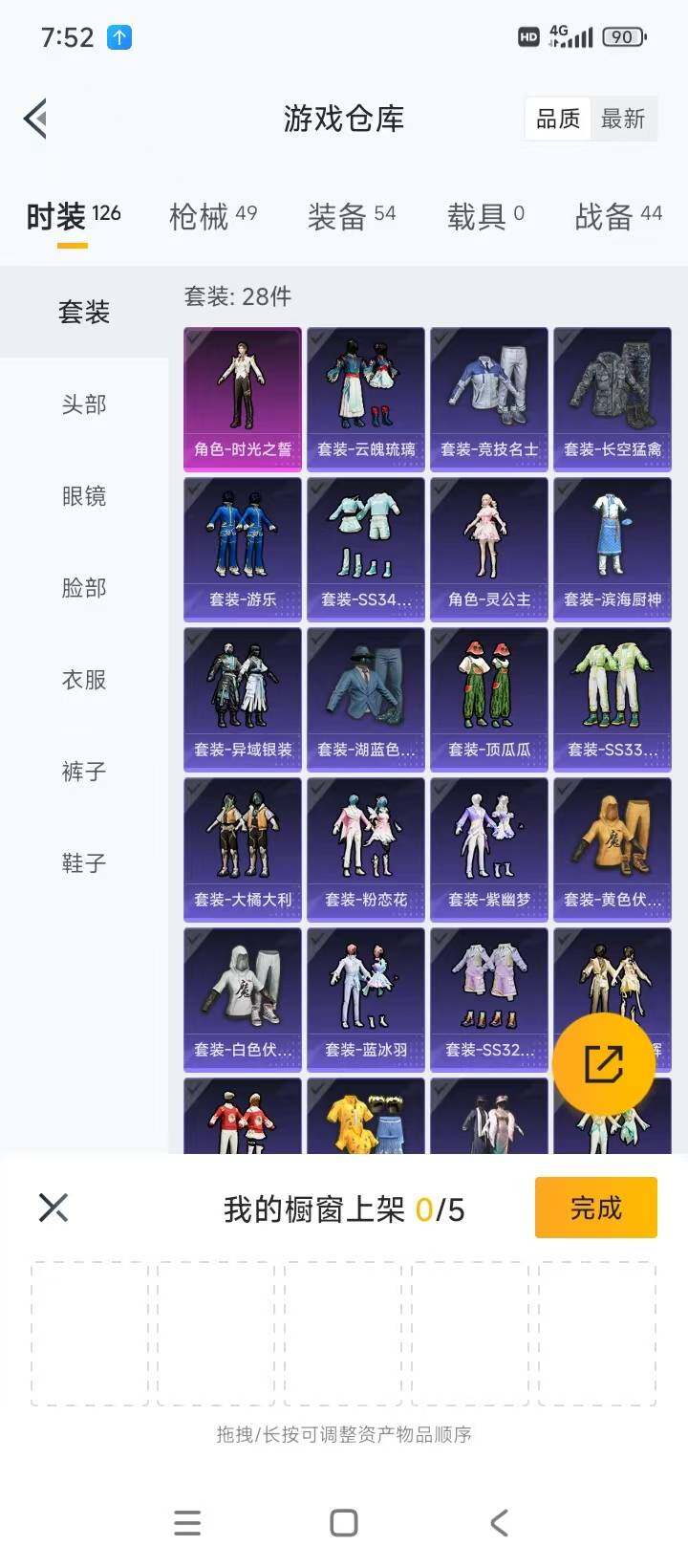Switch sorting to 品质
The width and height of the screenshot is (688, 1568).
coord(559,119)
